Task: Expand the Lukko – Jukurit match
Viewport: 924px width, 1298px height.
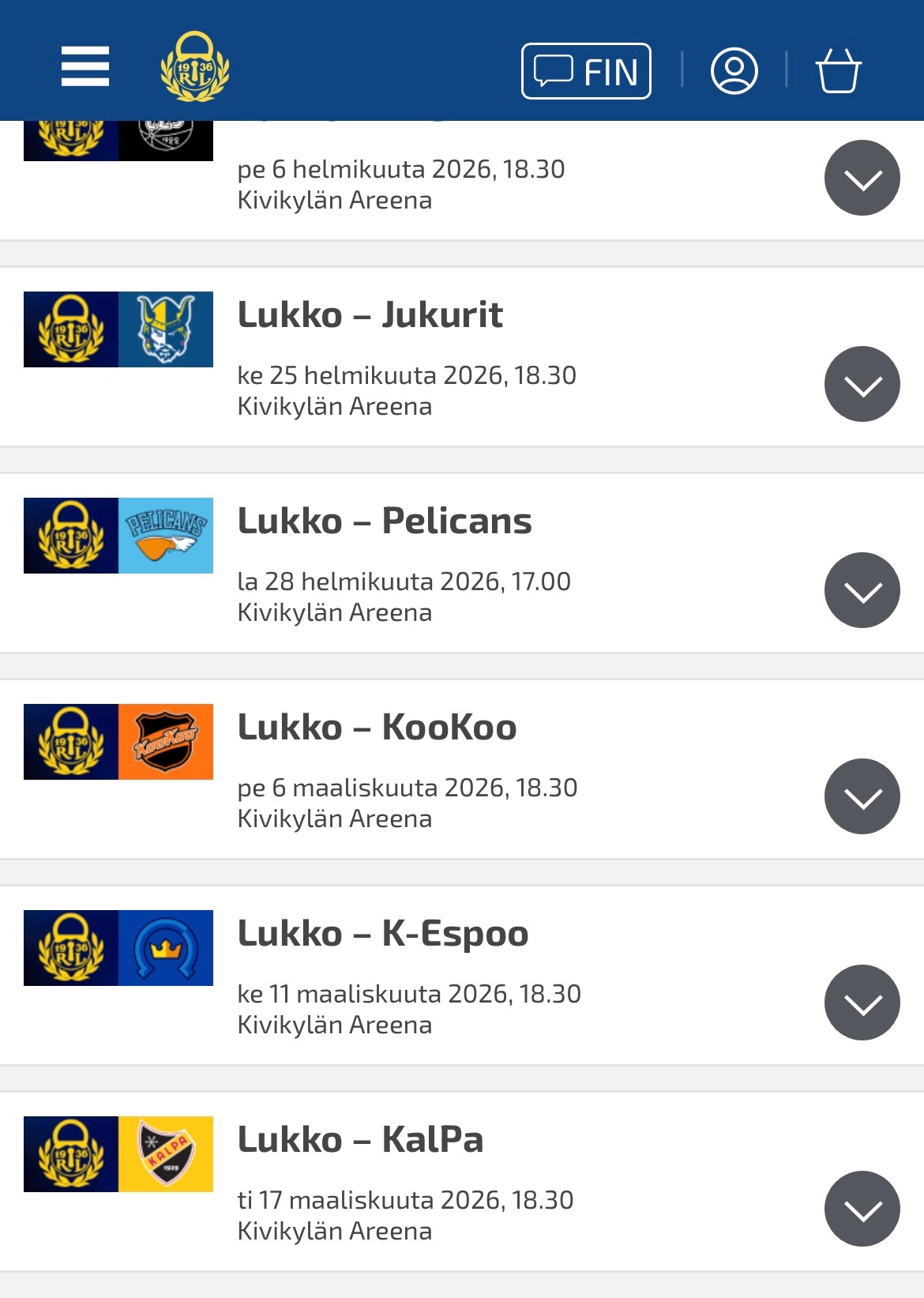Action: pyautogui.click(x=862, y=384)
